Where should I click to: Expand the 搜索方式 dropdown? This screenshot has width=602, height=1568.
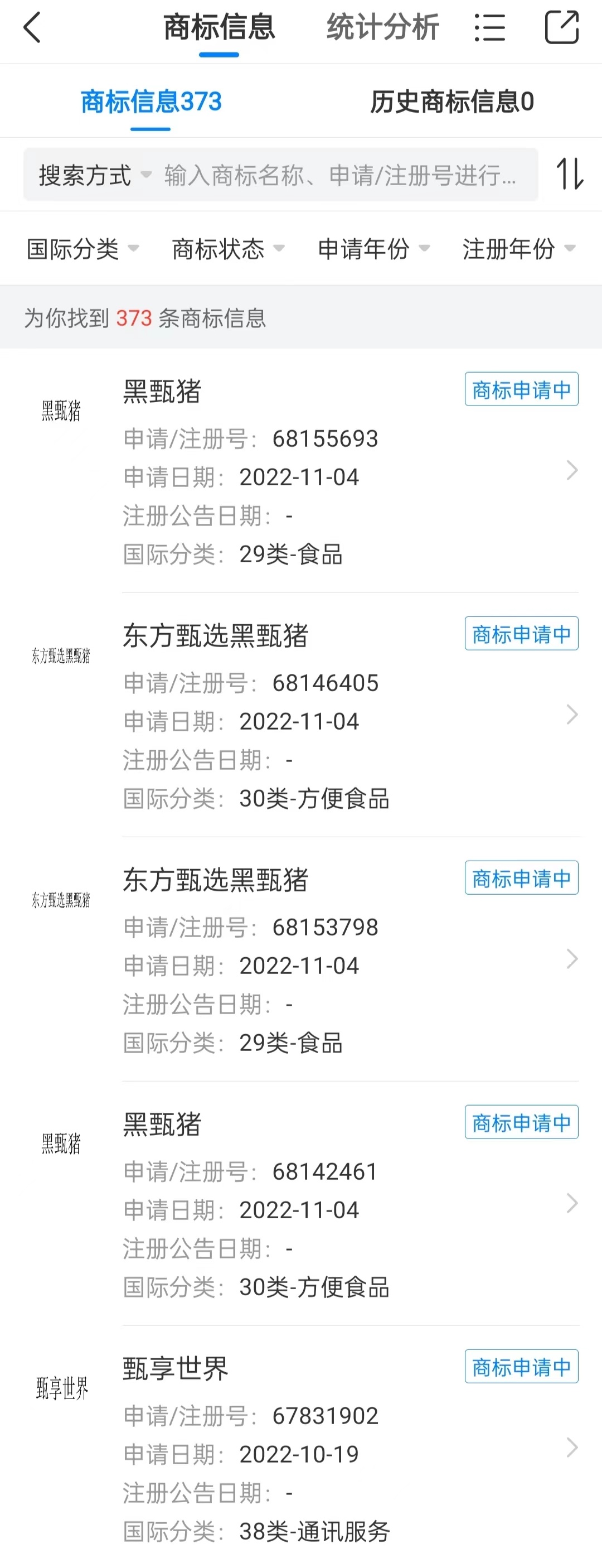94,175
